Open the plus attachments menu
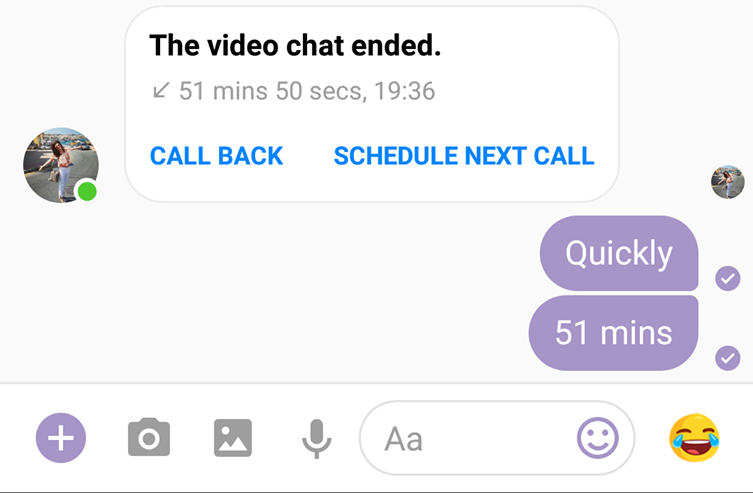The image size is (753, 493). 61,438
